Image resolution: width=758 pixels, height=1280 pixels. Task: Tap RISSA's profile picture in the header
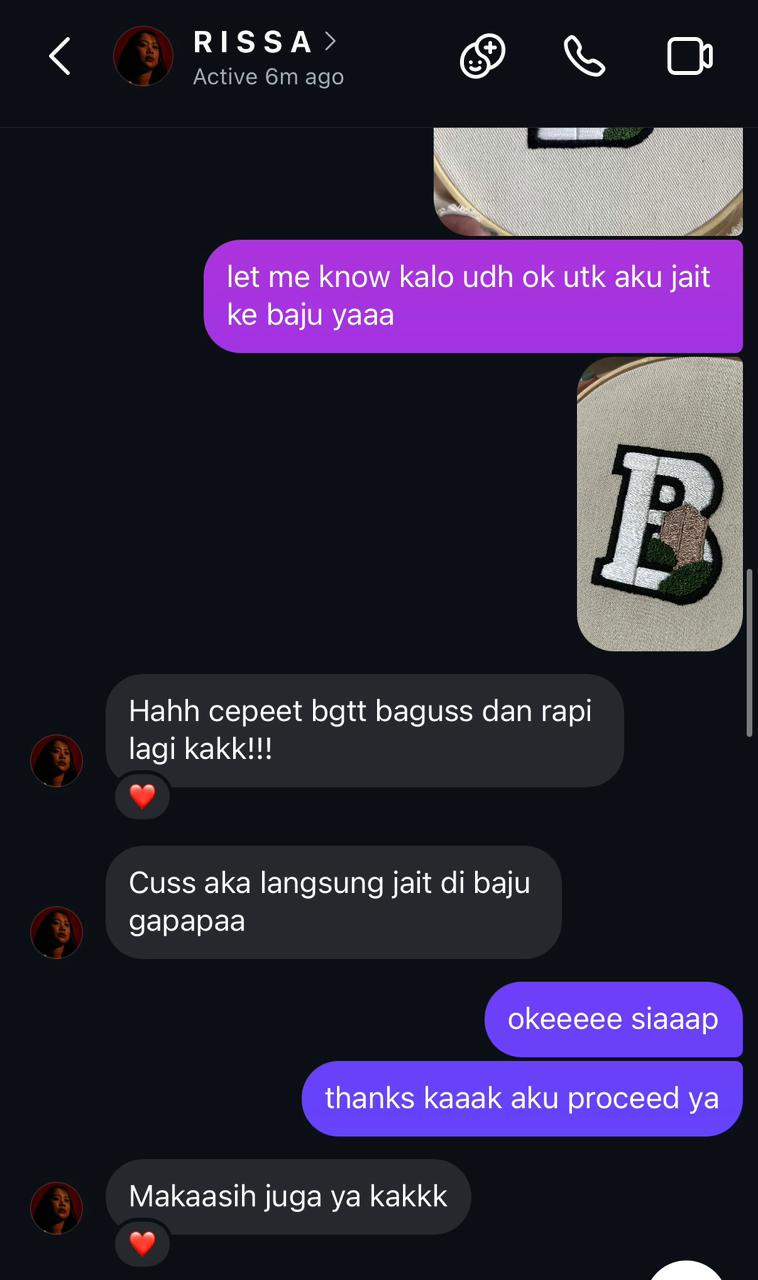143,57
